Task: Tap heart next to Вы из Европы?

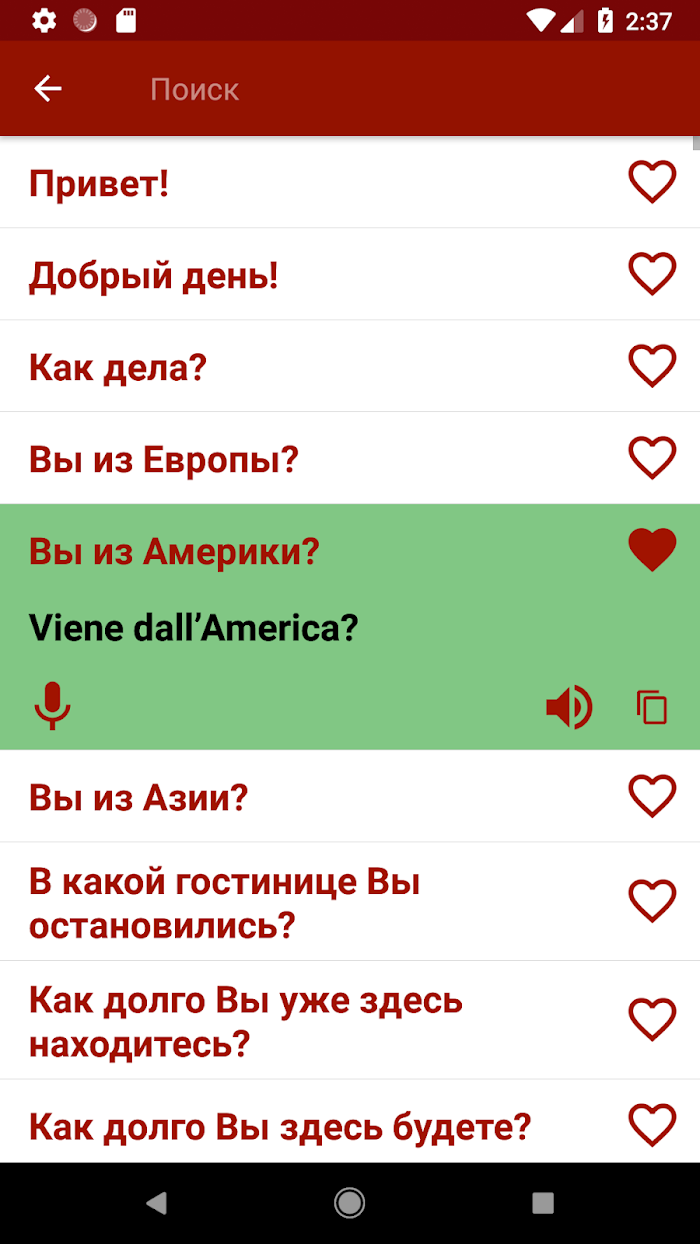Action: 652,458
